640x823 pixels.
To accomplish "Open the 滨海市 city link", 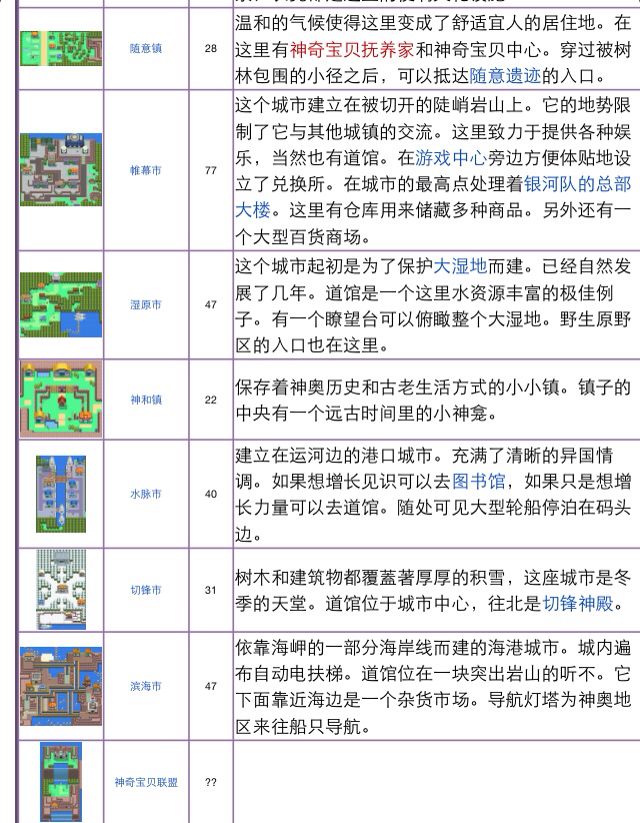I will pos(146,687).
